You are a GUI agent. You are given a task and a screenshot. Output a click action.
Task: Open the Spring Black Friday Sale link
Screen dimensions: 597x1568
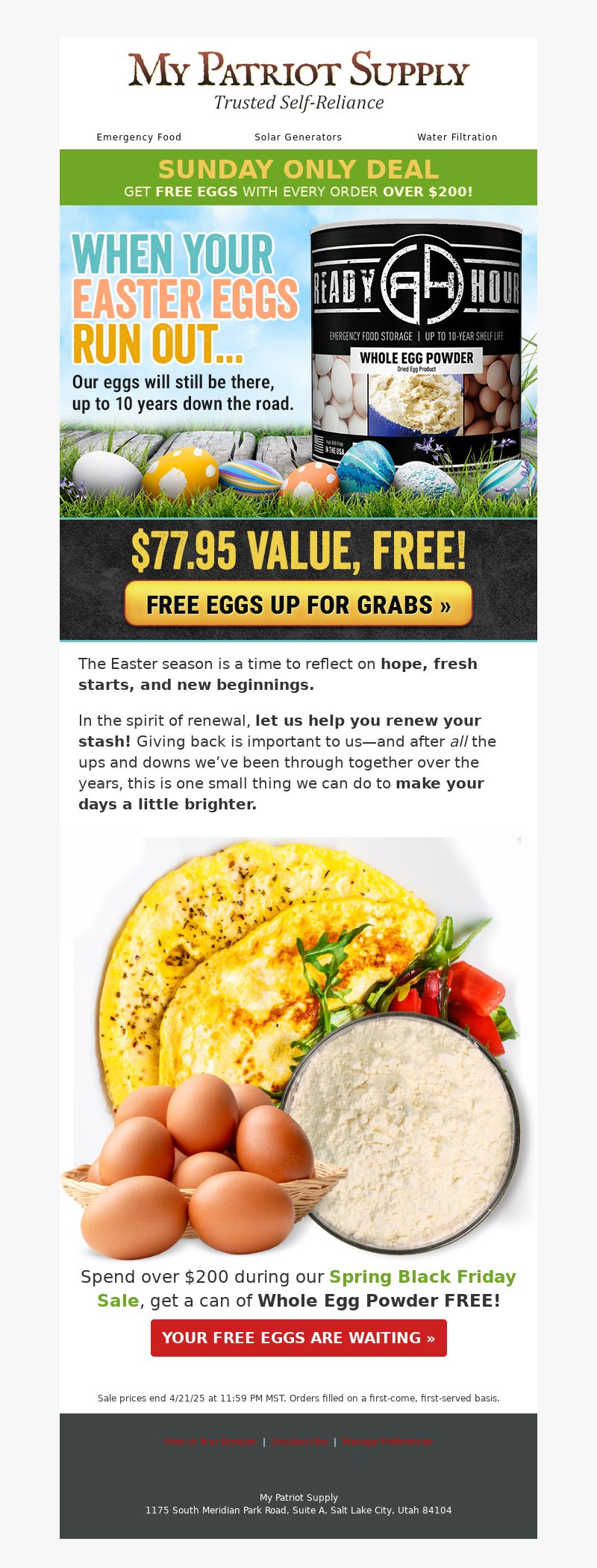point(422,1277)
